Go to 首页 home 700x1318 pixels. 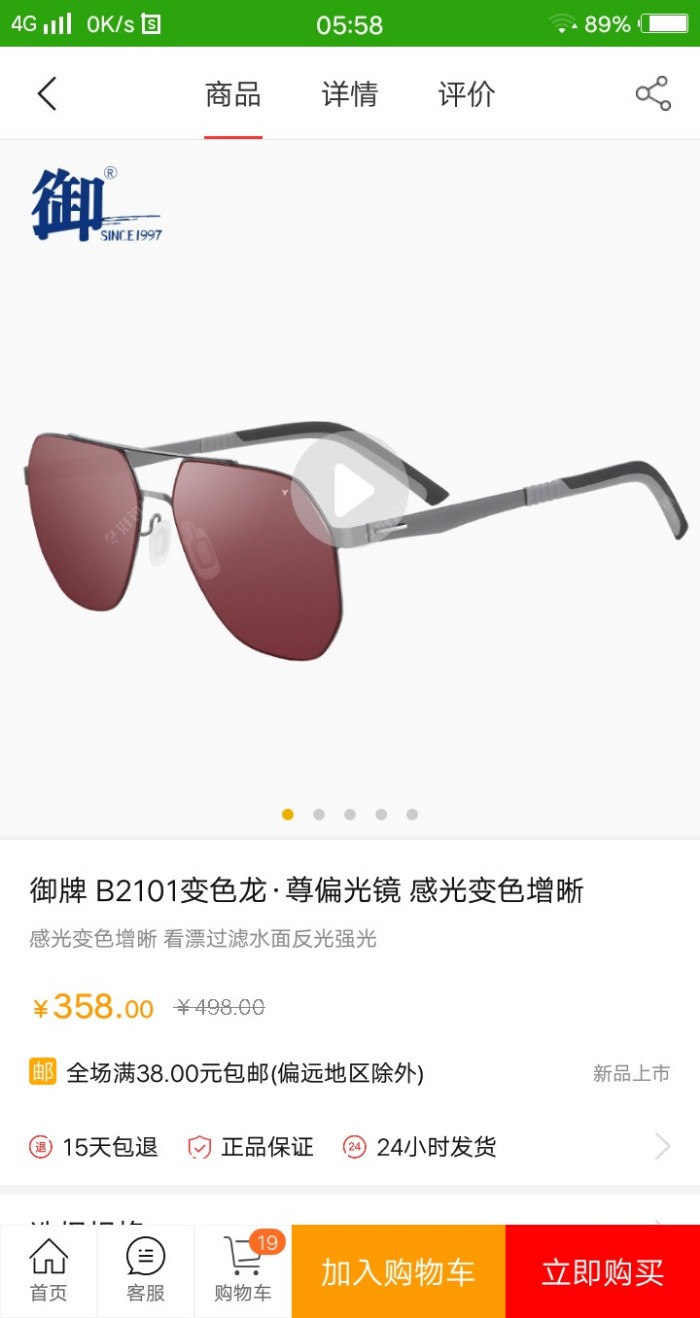pos(48,1270)
